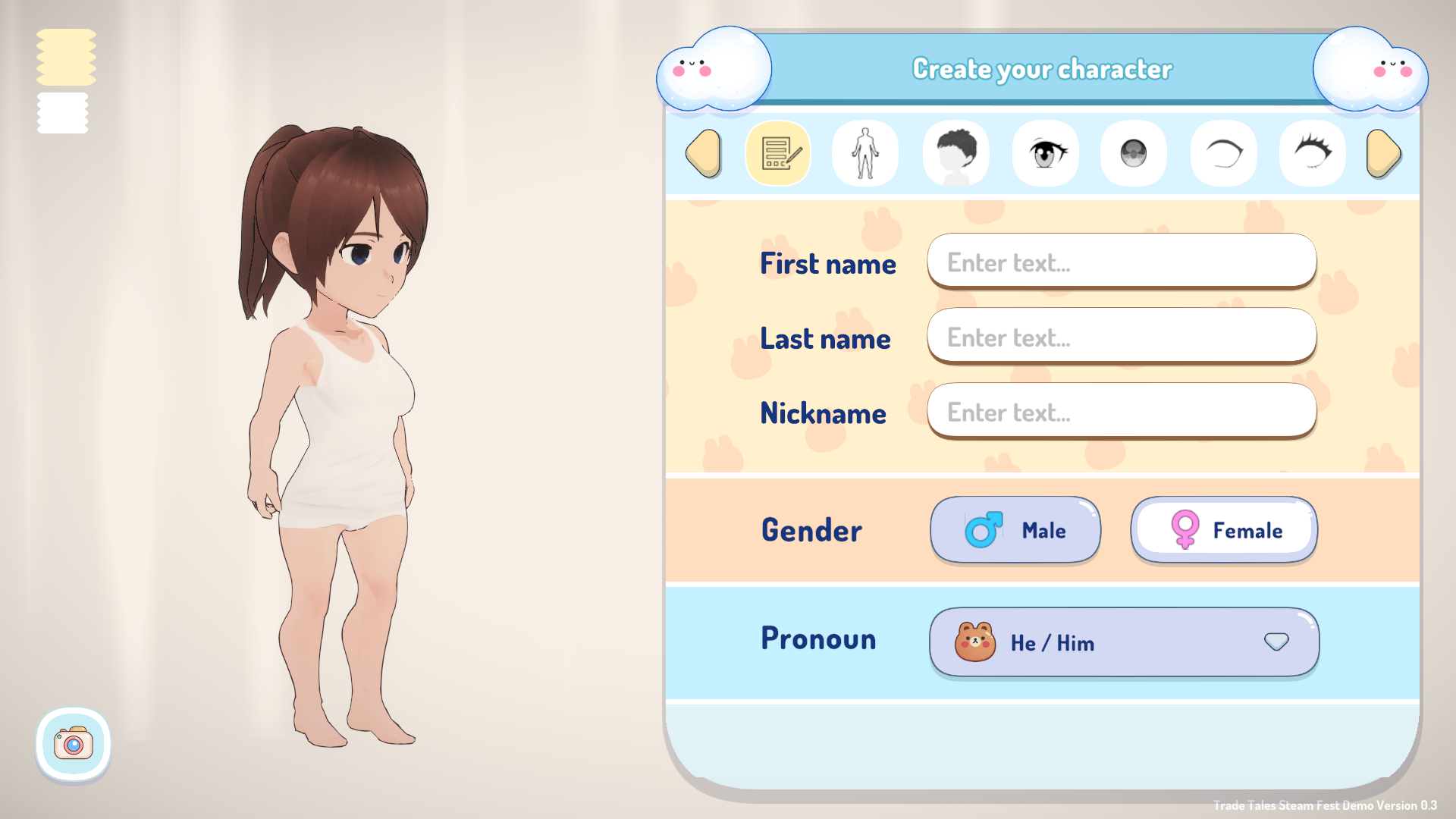Select Female gender

(1224, 530)
